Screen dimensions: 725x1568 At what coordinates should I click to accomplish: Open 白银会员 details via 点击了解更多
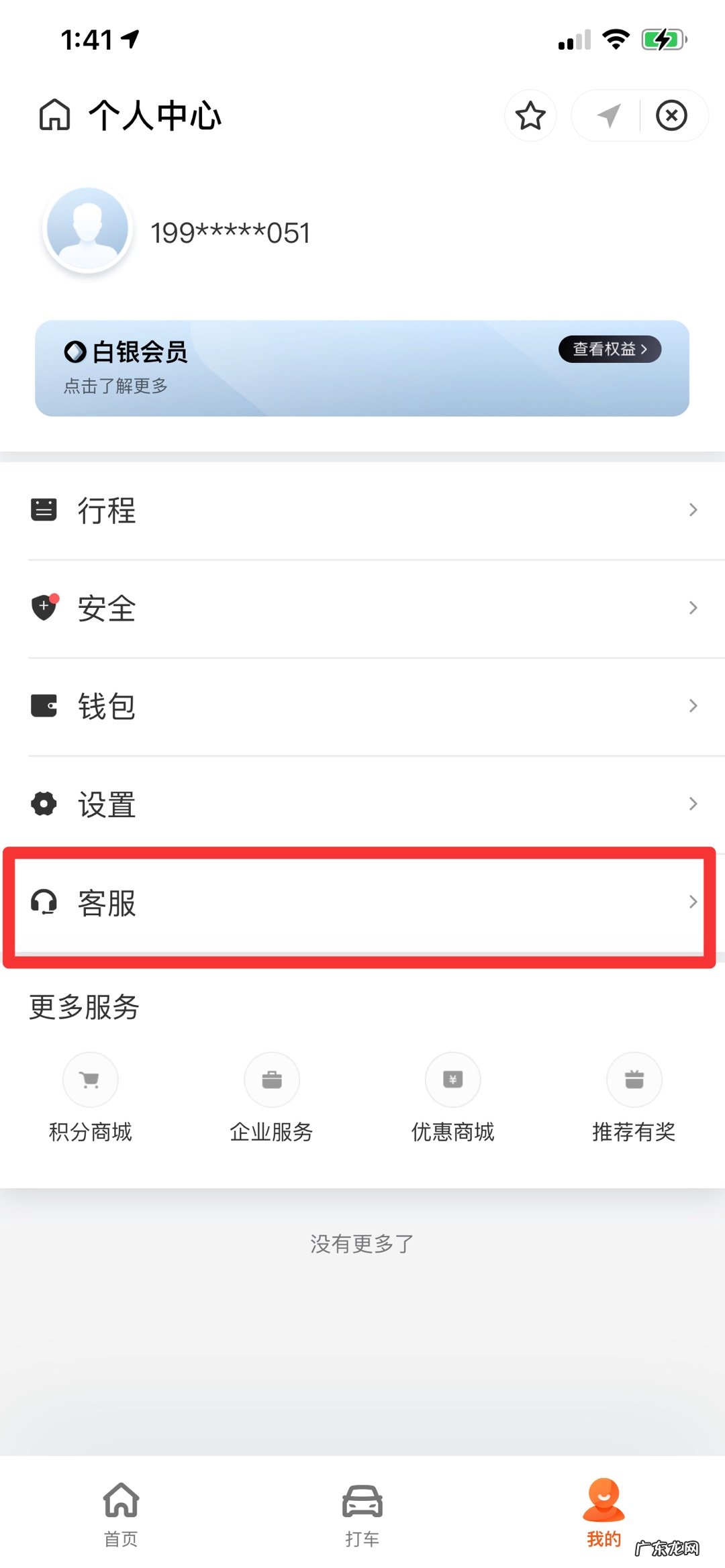tap(115, 386)
